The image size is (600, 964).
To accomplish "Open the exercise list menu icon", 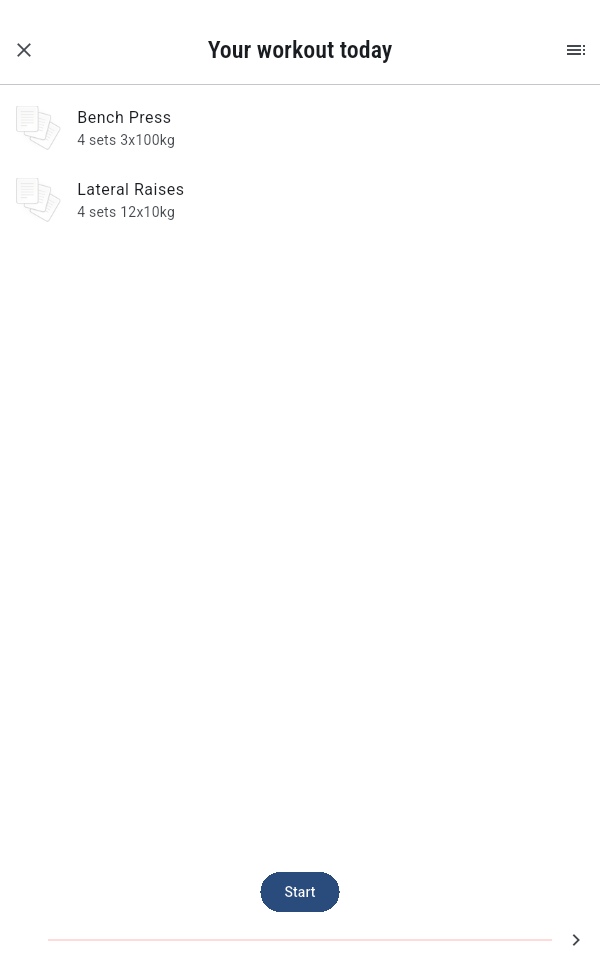I will 575,50.
